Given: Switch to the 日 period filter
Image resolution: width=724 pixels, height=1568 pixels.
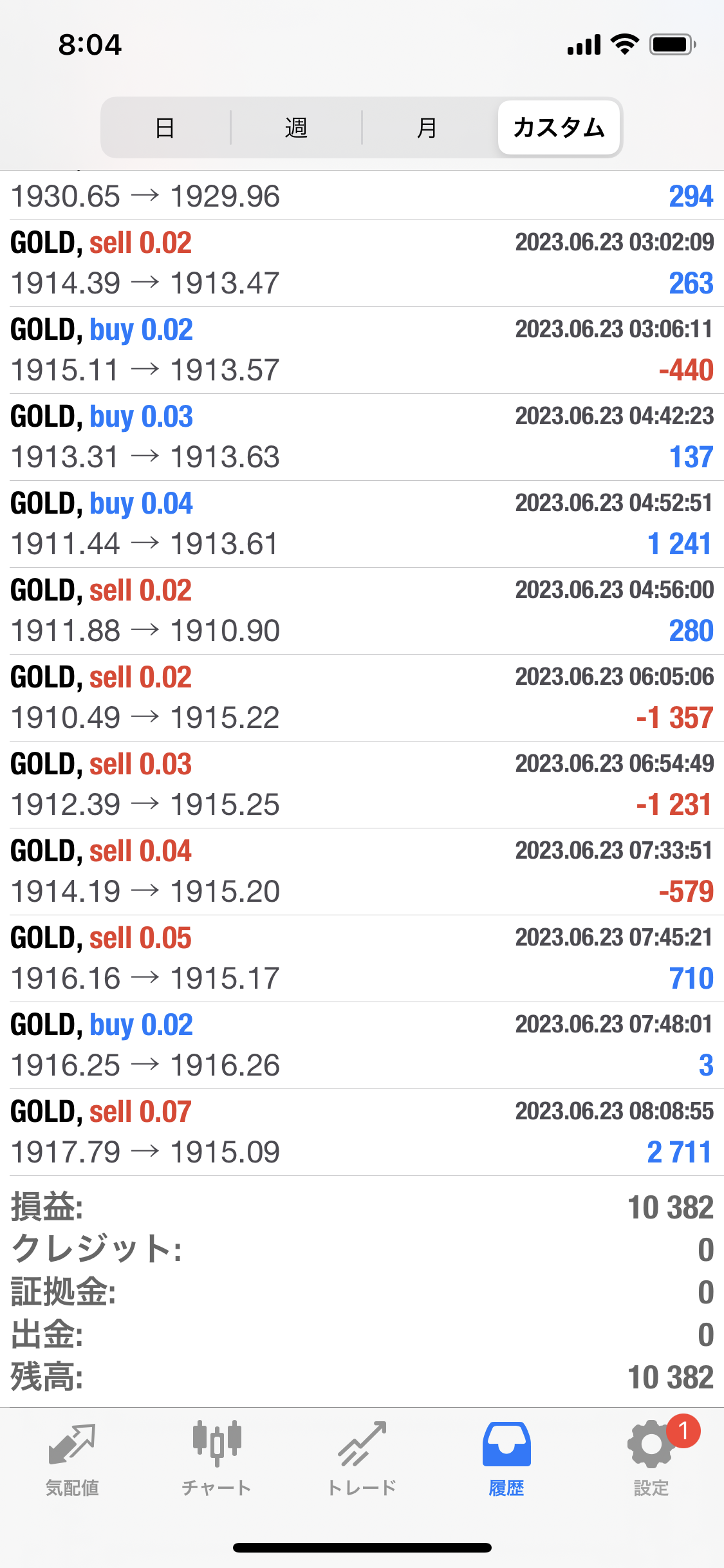Looking at the screenshot, I should click(165, 127).
